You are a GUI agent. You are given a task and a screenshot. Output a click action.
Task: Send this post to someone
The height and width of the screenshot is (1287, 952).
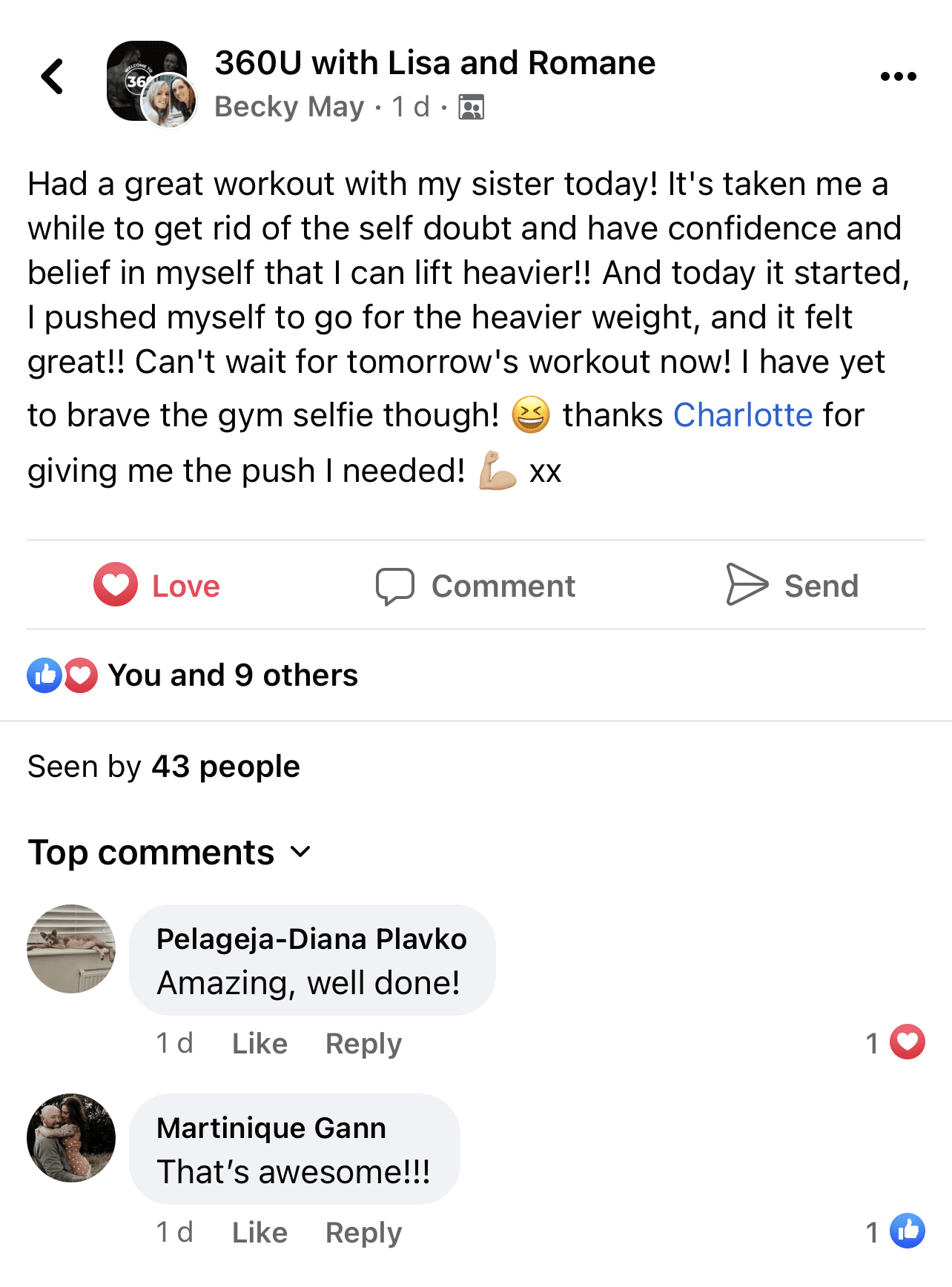(792, 586)
